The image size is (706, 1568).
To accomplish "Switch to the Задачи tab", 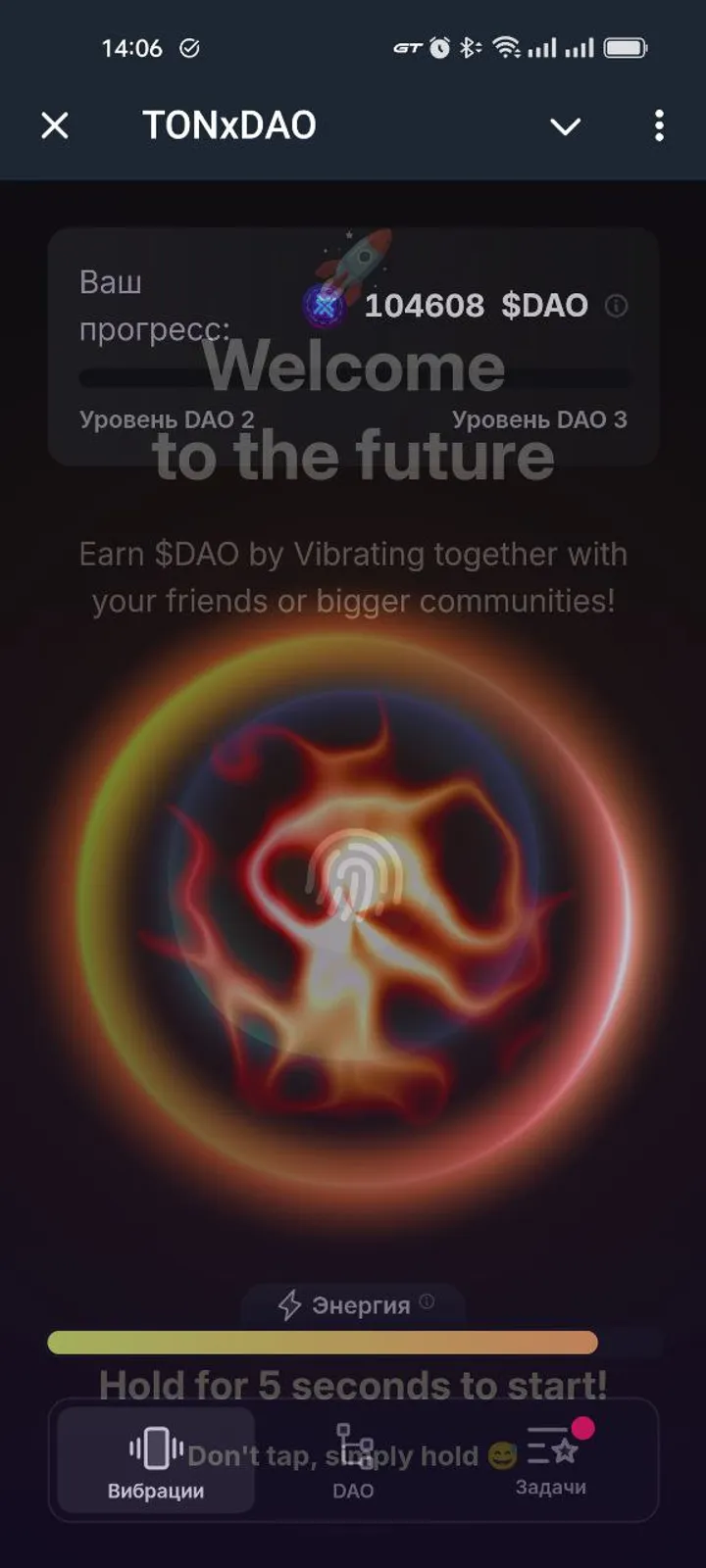I will pyautogui.click(x=552, y=1460).
